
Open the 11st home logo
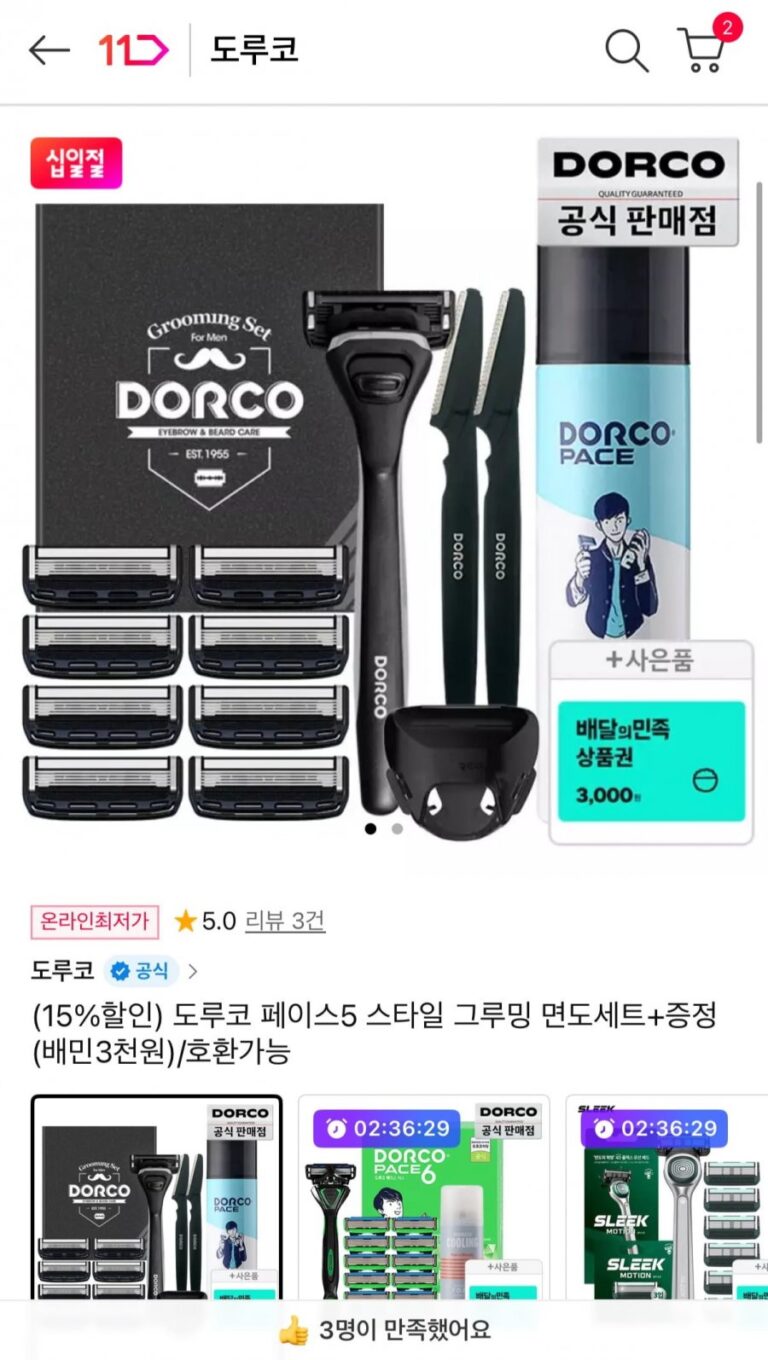(x=133, y=50)
